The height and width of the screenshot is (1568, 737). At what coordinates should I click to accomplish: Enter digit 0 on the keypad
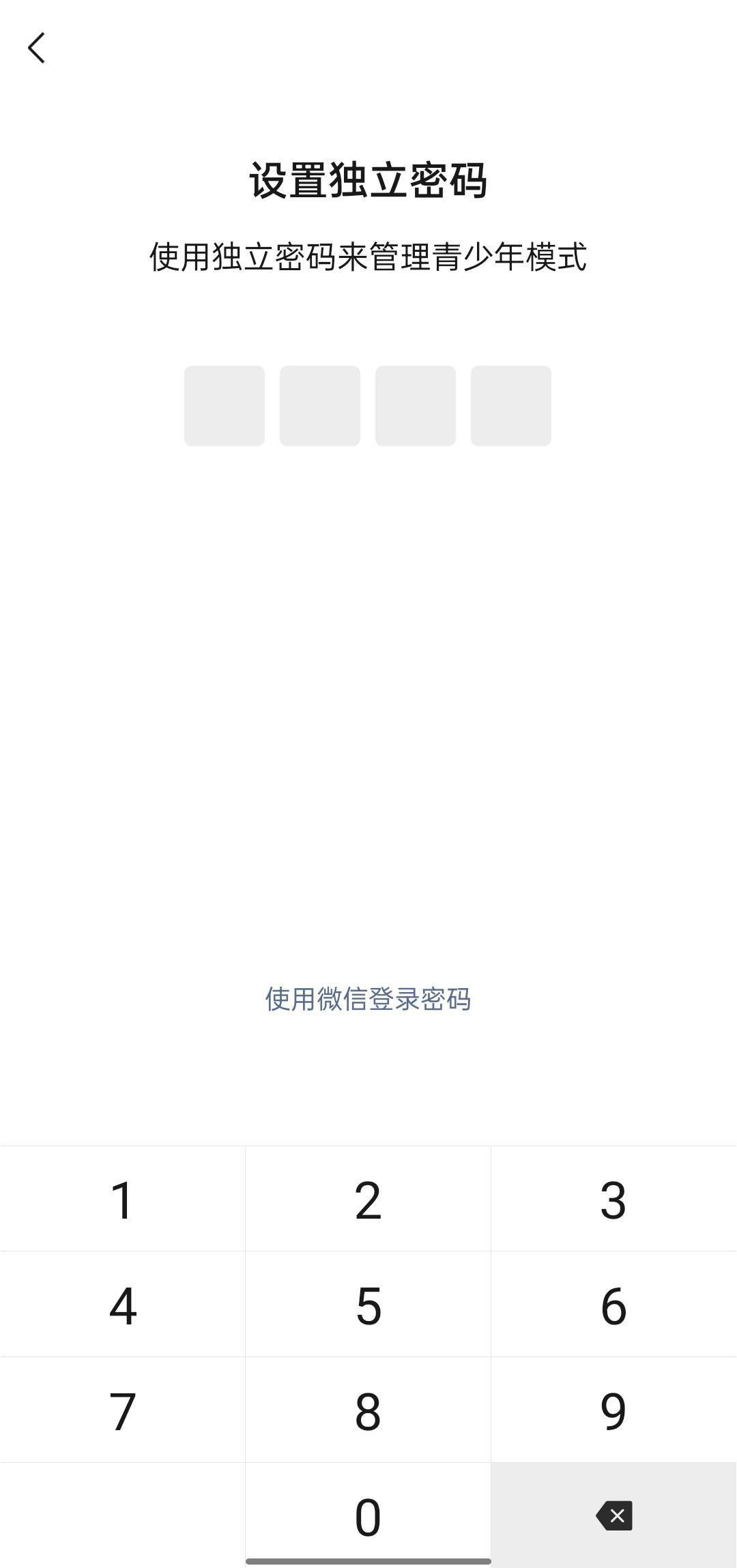coord(368,1516)
